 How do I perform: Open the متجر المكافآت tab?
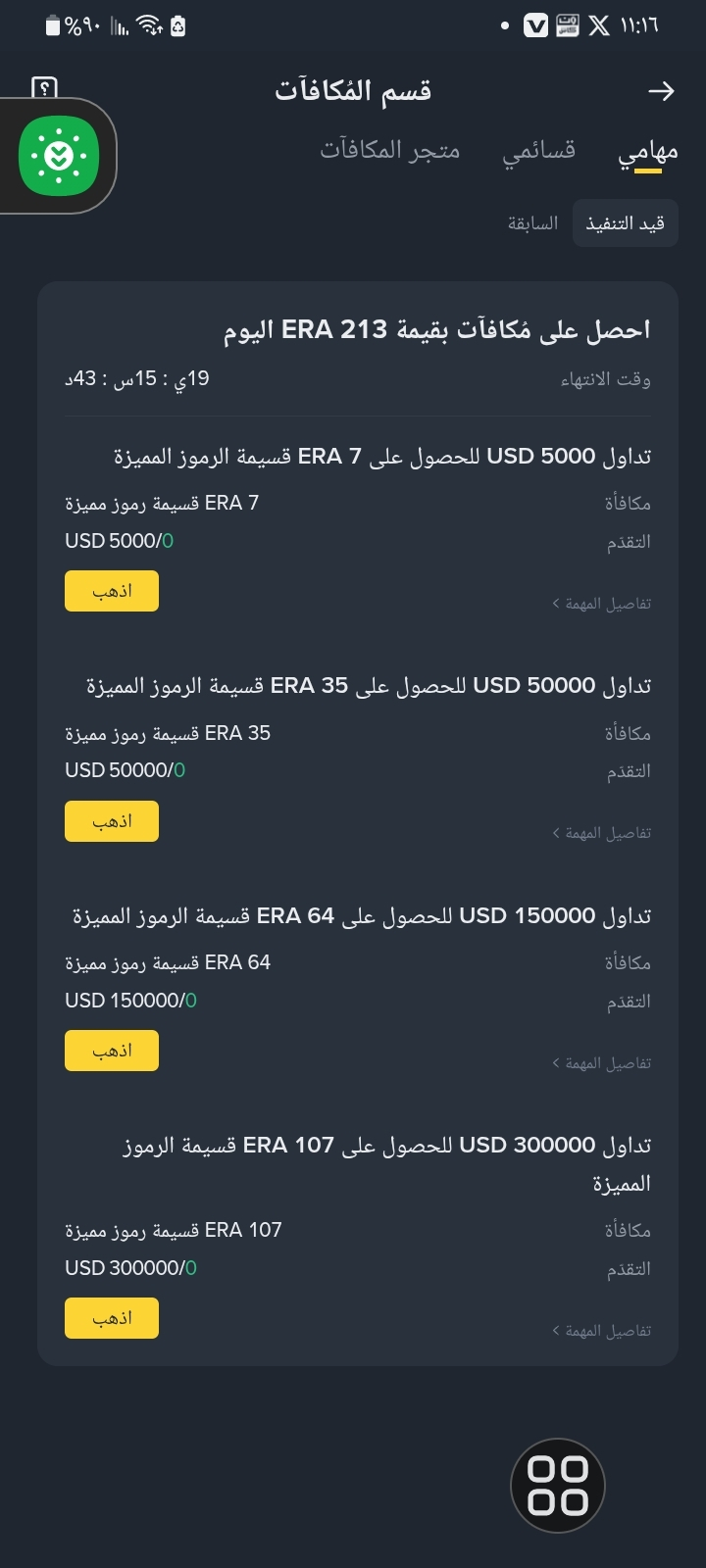coord(389,151)
